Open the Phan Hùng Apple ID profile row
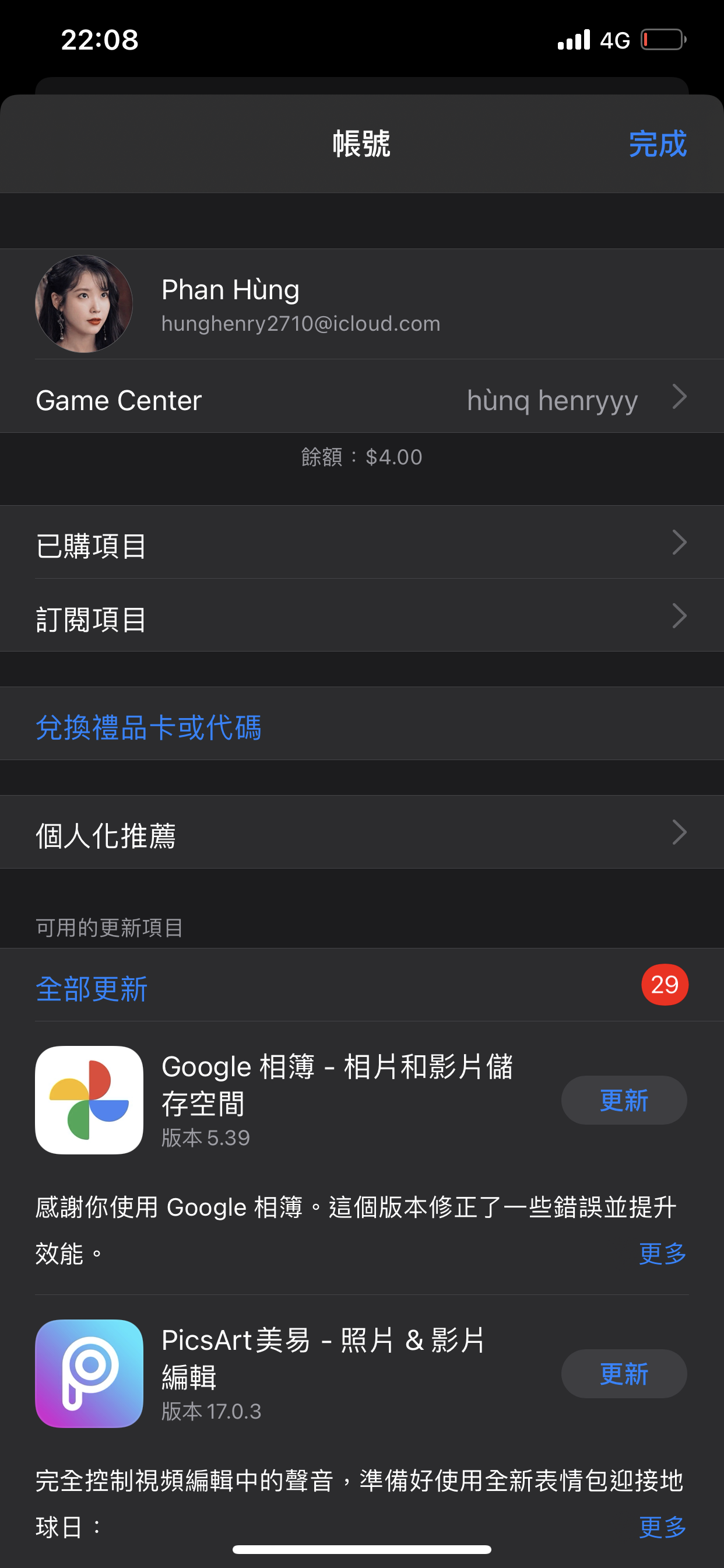Image resolution: width=724 pixels, height=1568 pixels. (x=361, y=304)
